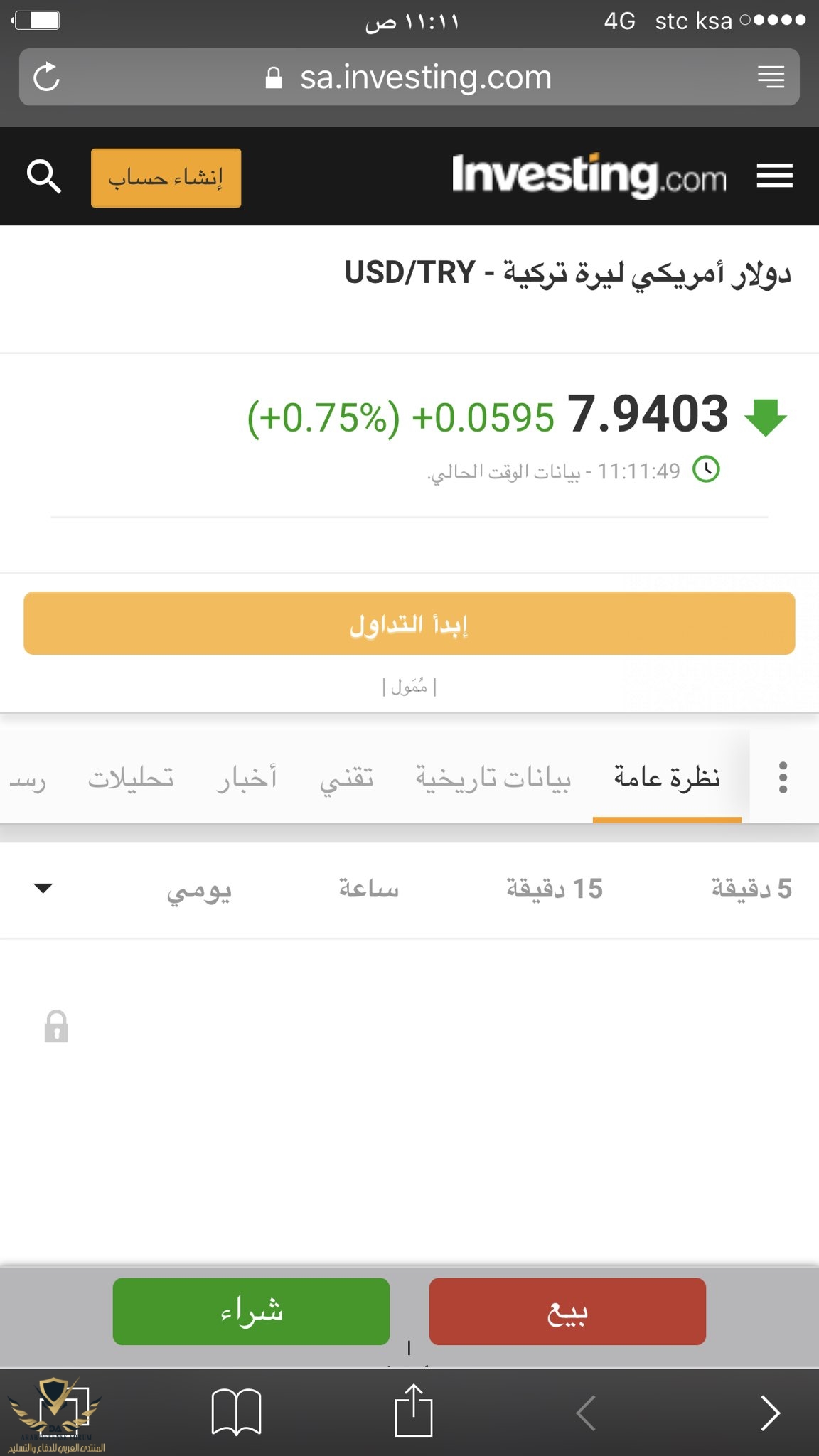Image resolution: width=819 pixels, height=1456 pixels.
Task: Expand the chart interval dropdown arrow
Action: point(43,888)
